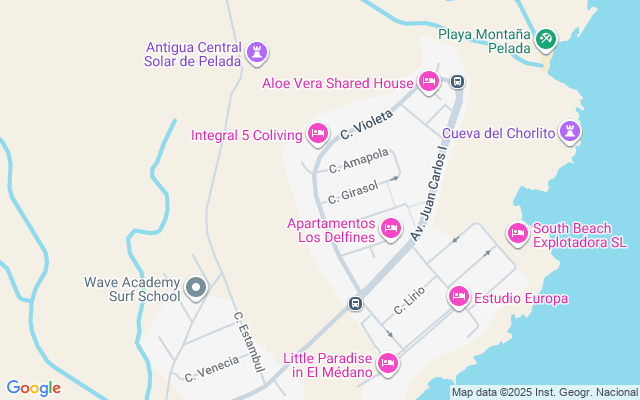The width and height of the screenshot is (640, 400).
Task: Select the Antigua Central Solar de Pelada pin
Action: pyautogui.click(x=257, y=53)
